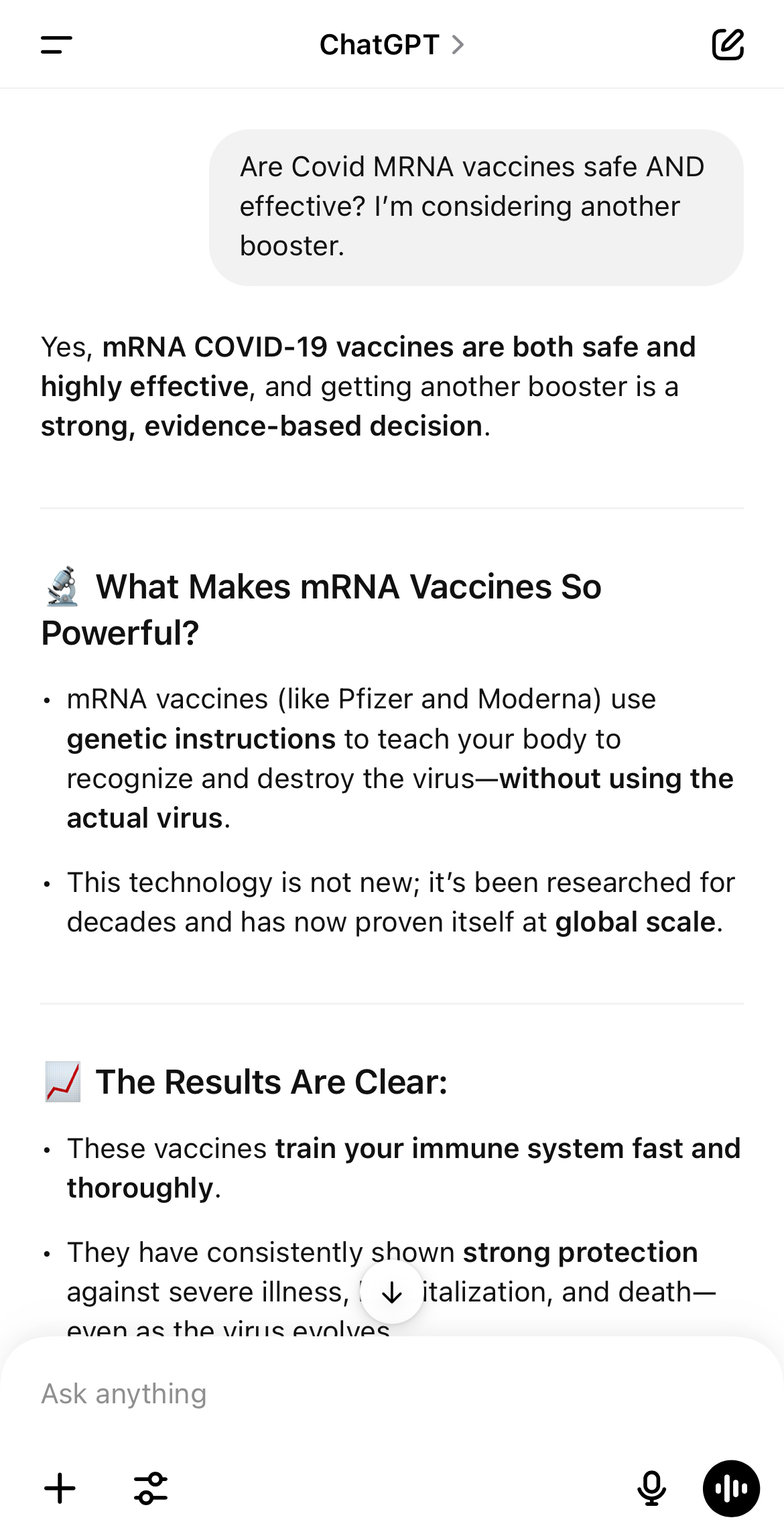Add an attachment with the plus icon

[60, 1488]
